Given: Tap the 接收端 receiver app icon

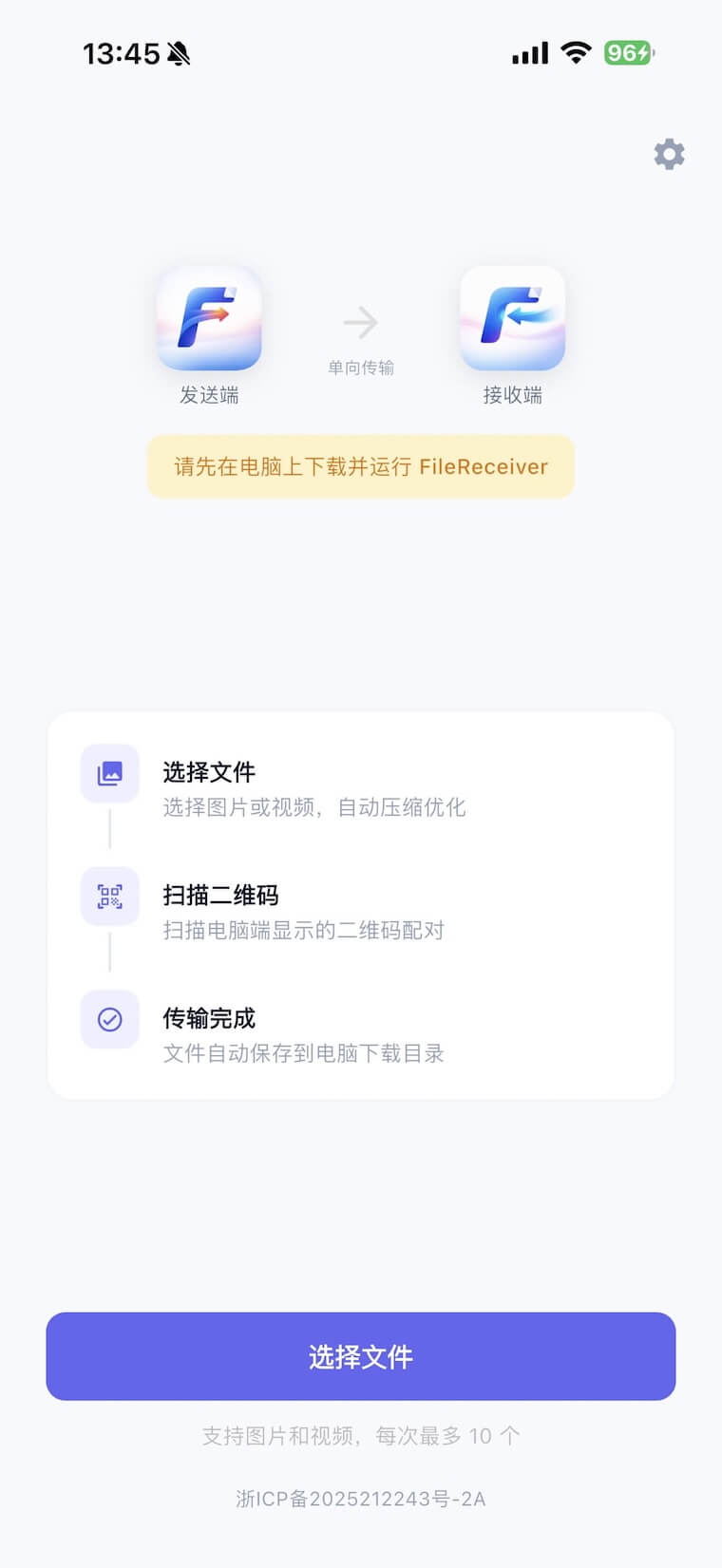Looking at the screenshot, I should [512, 320].
